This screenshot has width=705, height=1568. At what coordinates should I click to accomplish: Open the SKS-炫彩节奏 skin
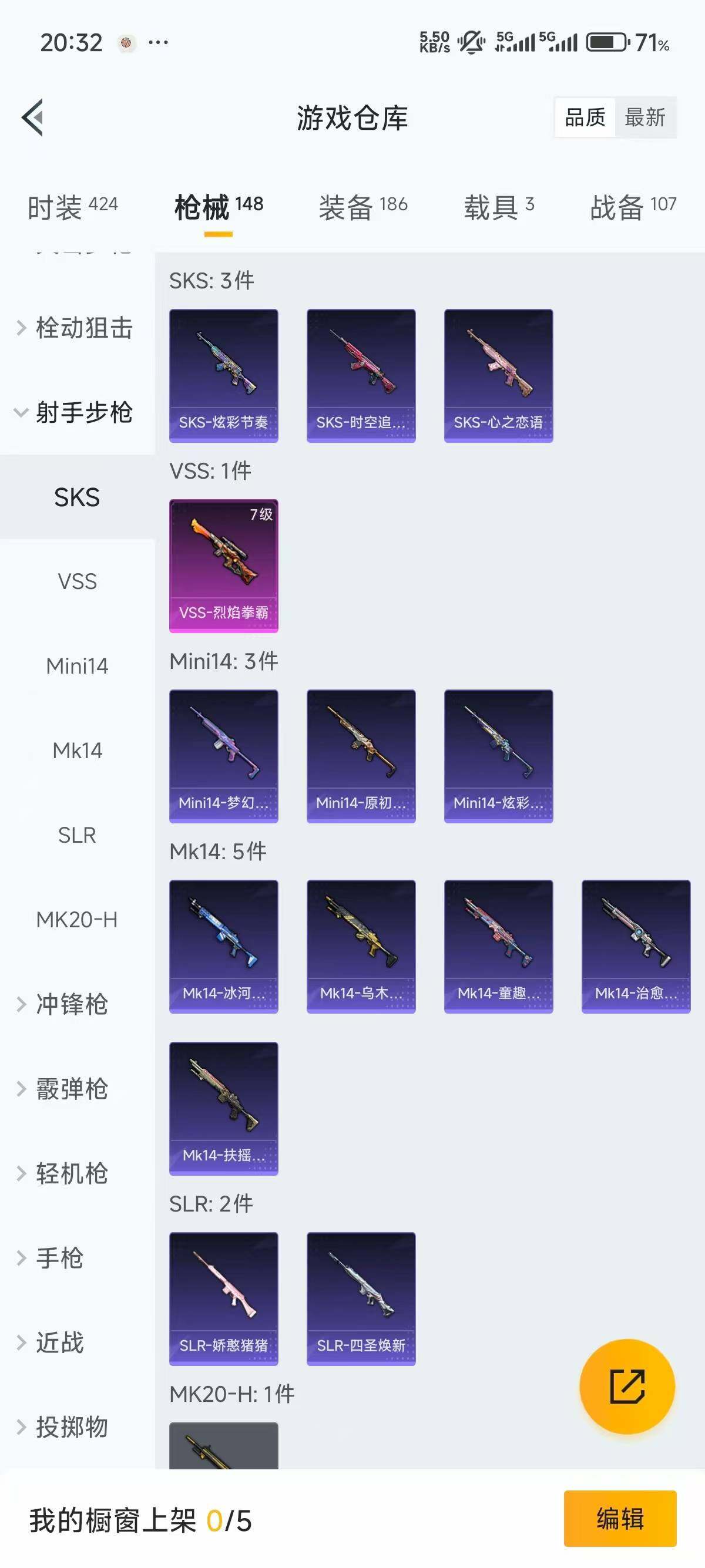tap(223, 375)
